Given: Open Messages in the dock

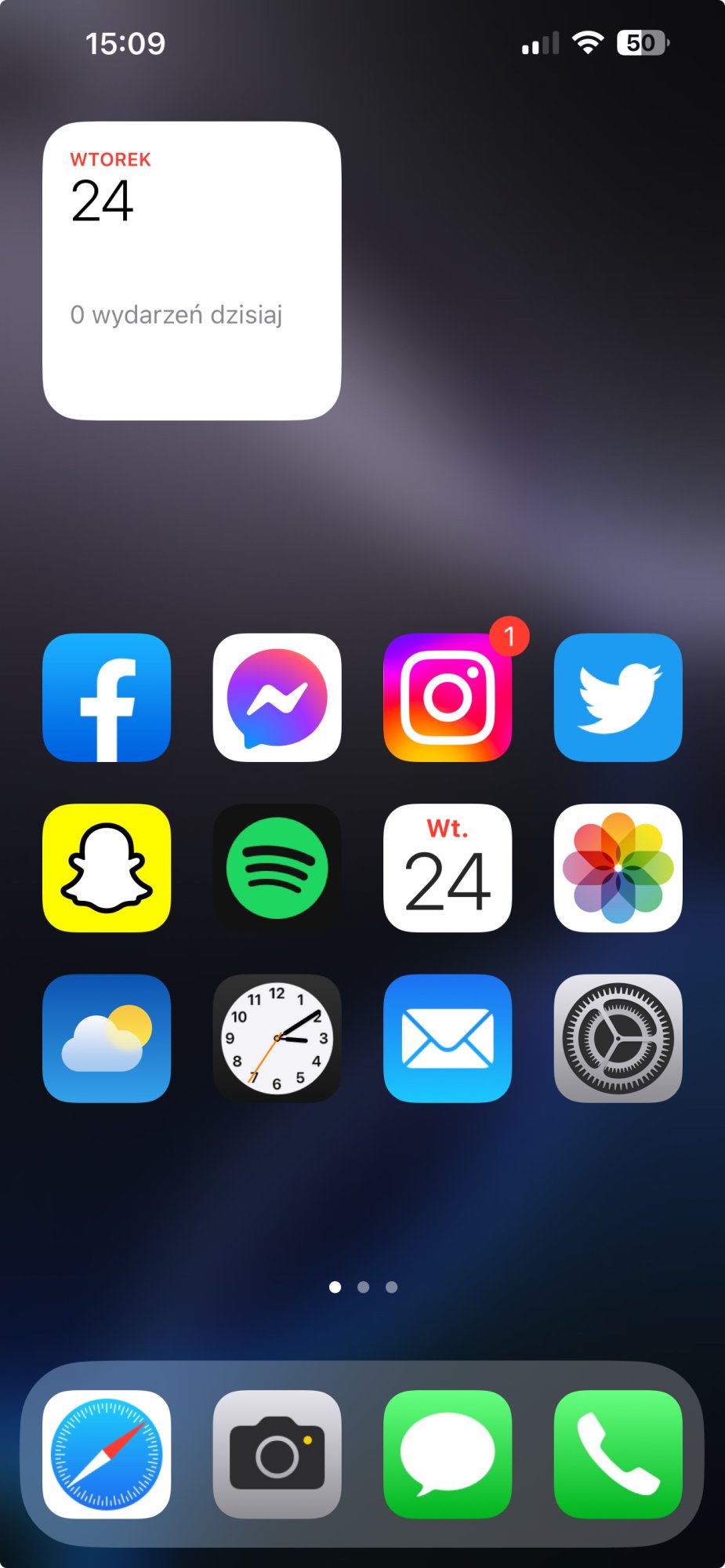Looking at the screenshot, I should point(448,1454).
